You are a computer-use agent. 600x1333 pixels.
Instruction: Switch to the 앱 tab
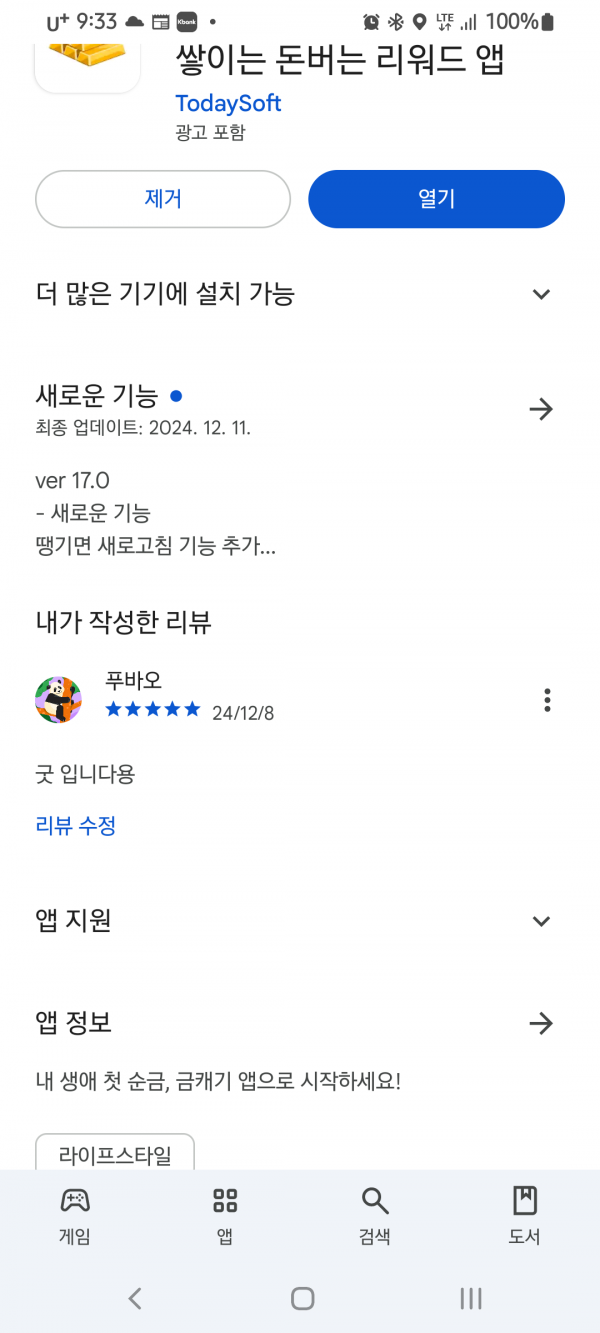pos(225,1216)
